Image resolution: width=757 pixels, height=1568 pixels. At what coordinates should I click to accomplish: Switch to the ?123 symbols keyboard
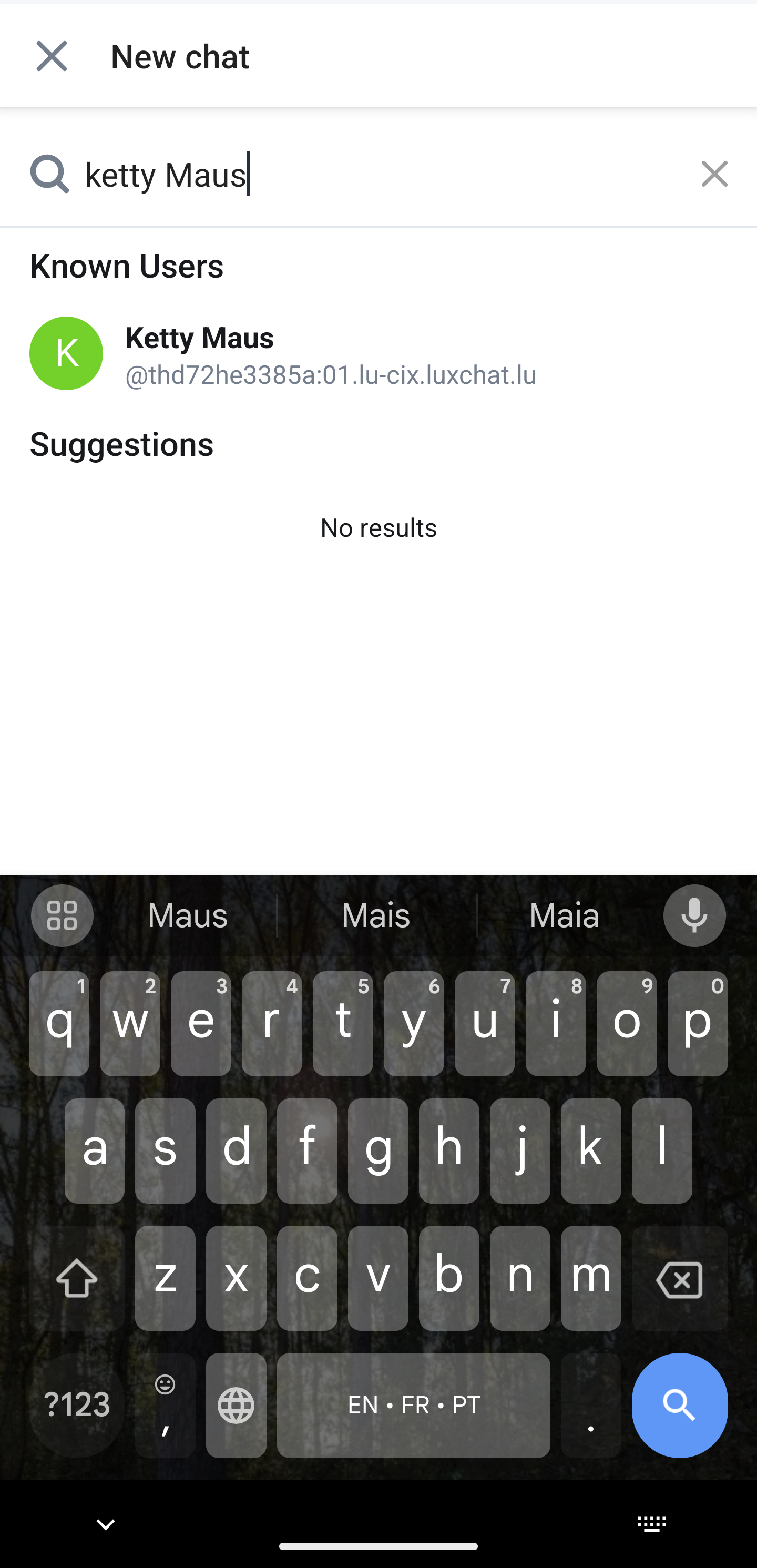click(77, 1405)
